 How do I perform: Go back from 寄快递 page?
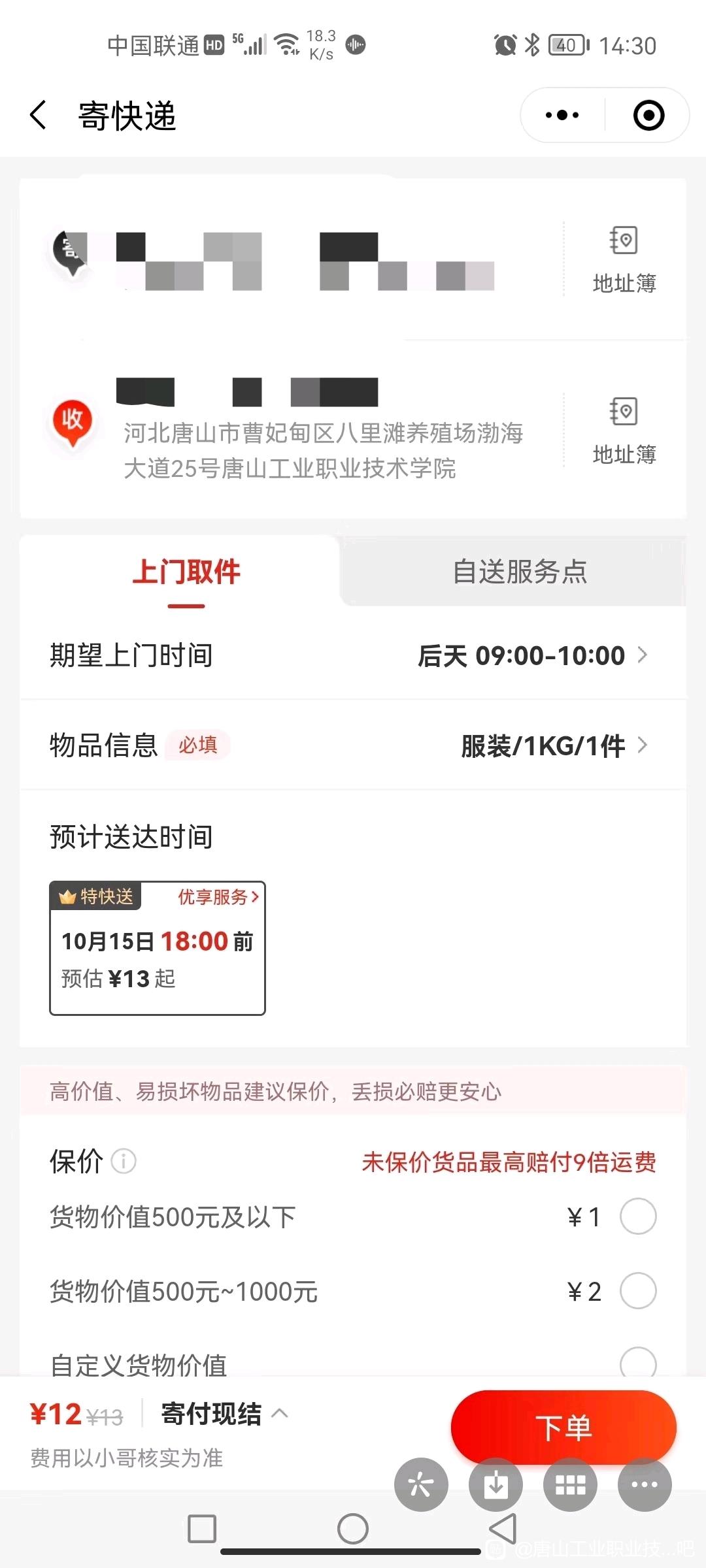[39, 116]
